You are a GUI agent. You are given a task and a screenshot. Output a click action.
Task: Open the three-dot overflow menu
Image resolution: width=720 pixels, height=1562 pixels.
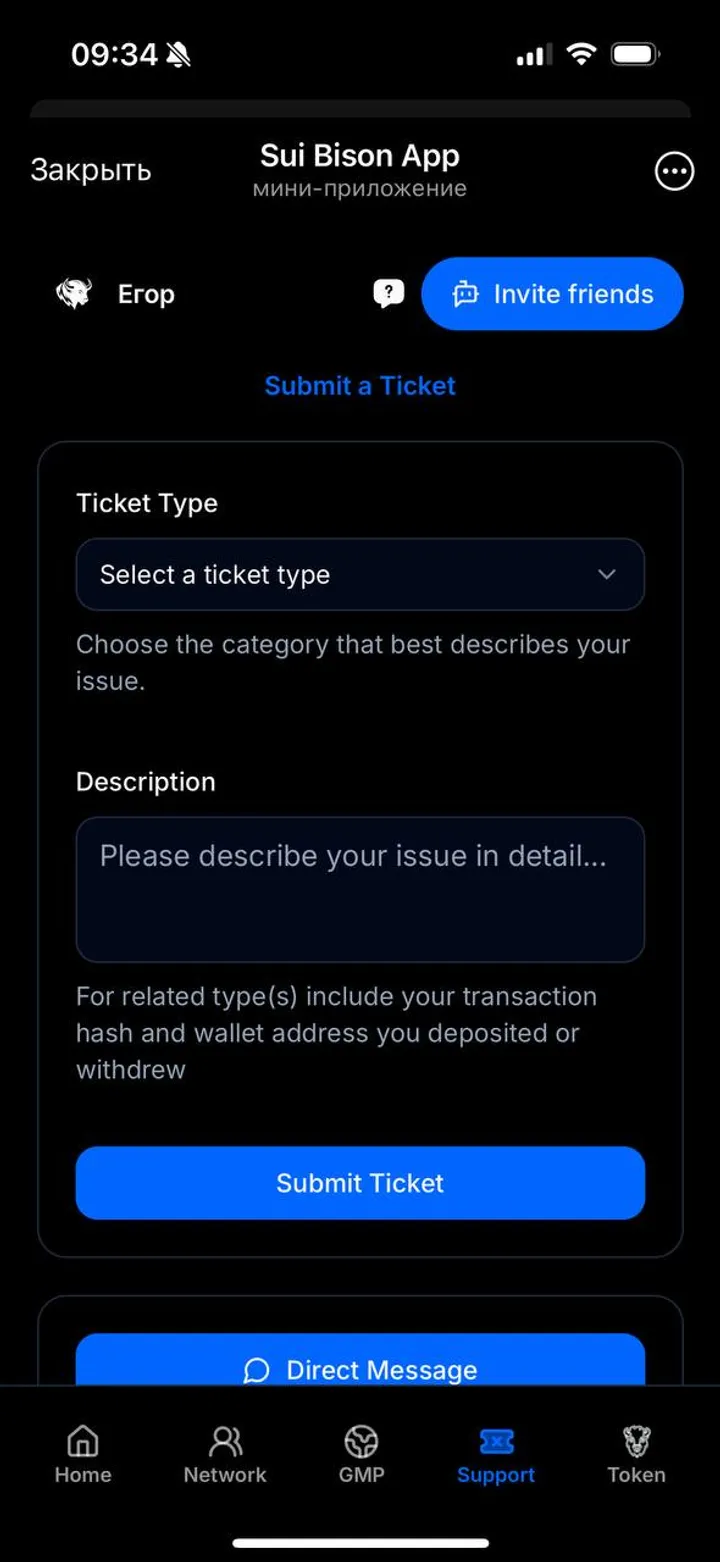674,171
